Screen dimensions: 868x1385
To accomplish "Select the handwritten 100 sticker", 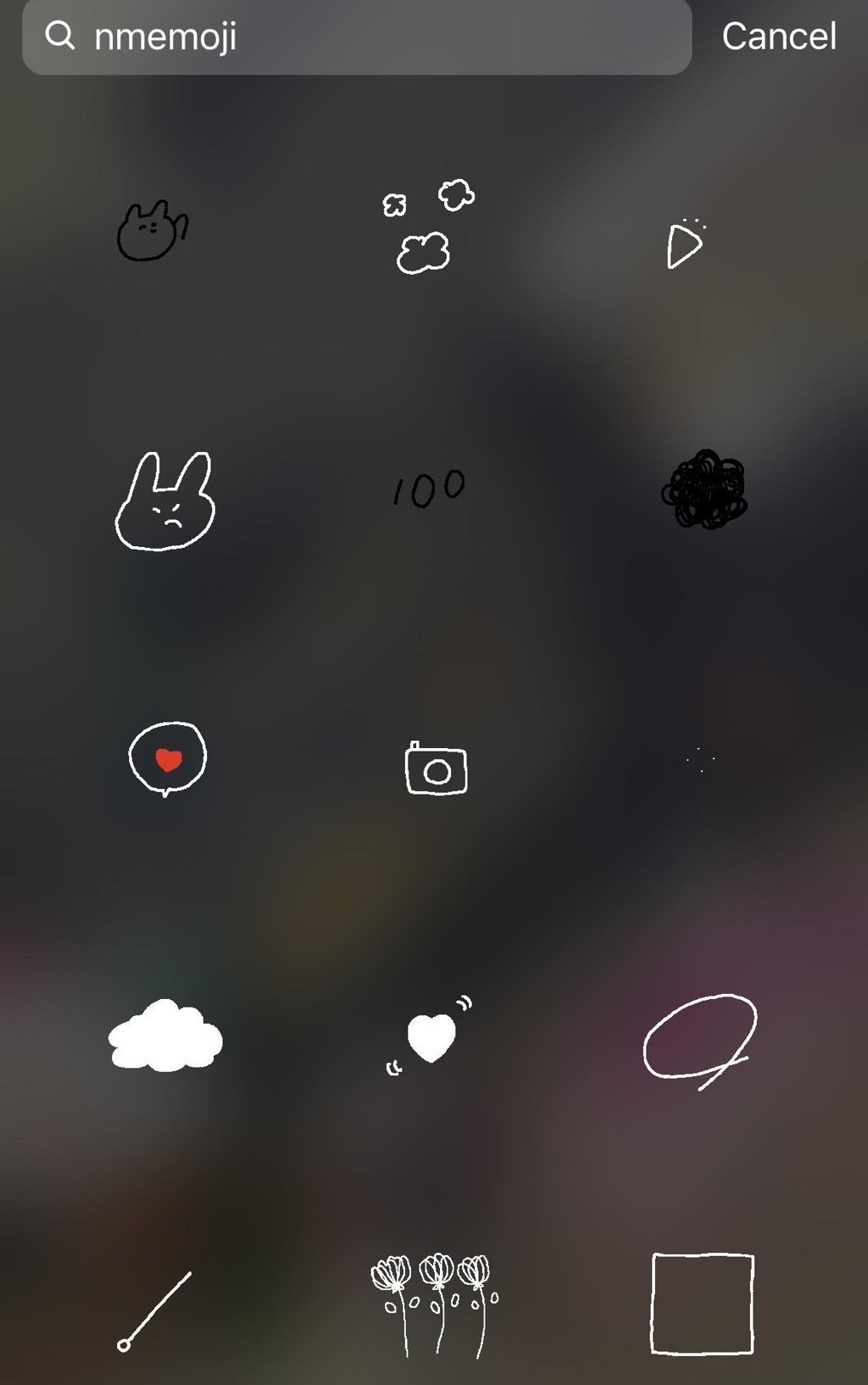I will click(429, 489).
